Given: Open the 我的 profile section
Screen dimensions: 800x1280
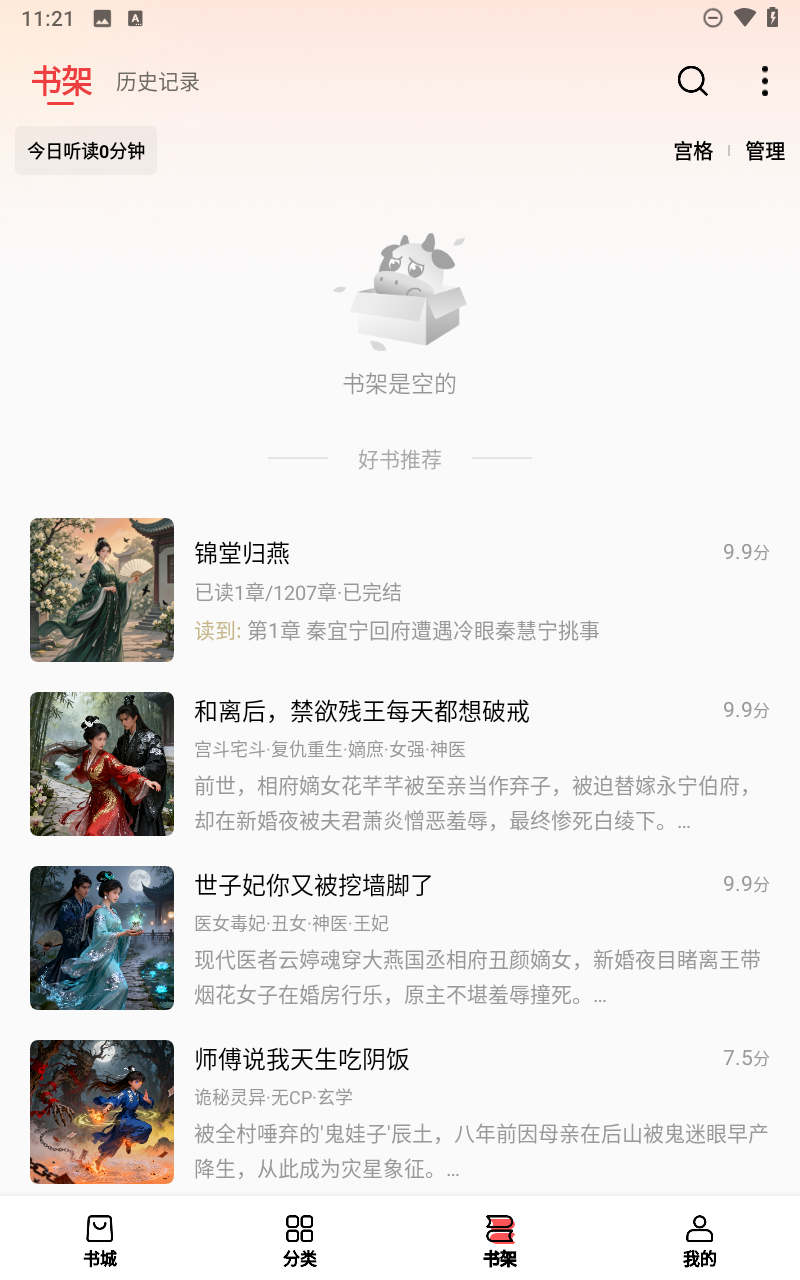Looking at the screenshot, I should tap(698, 1237).
